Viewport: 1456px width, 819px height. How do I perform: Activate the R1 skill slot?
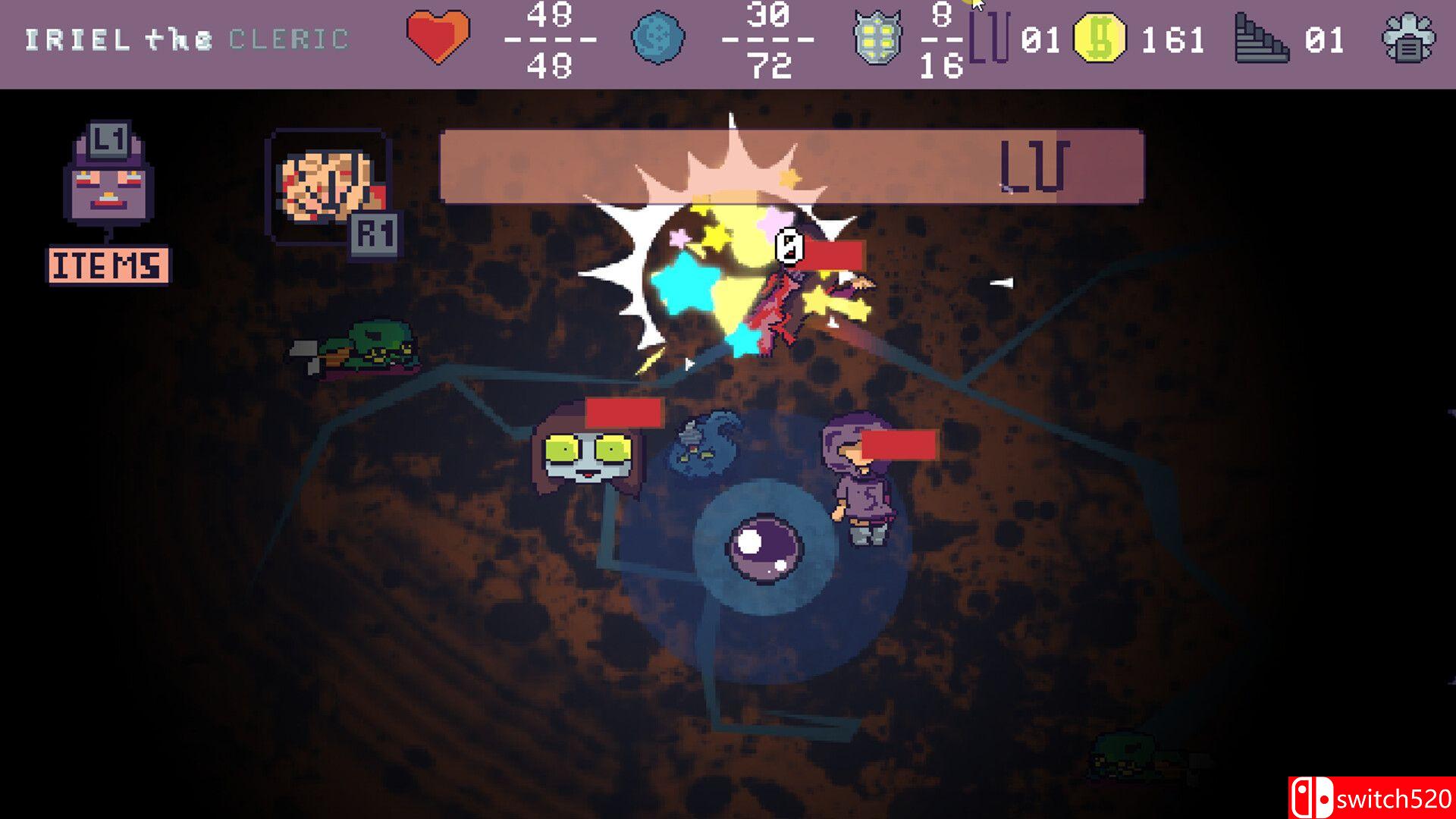coord(329,188)
